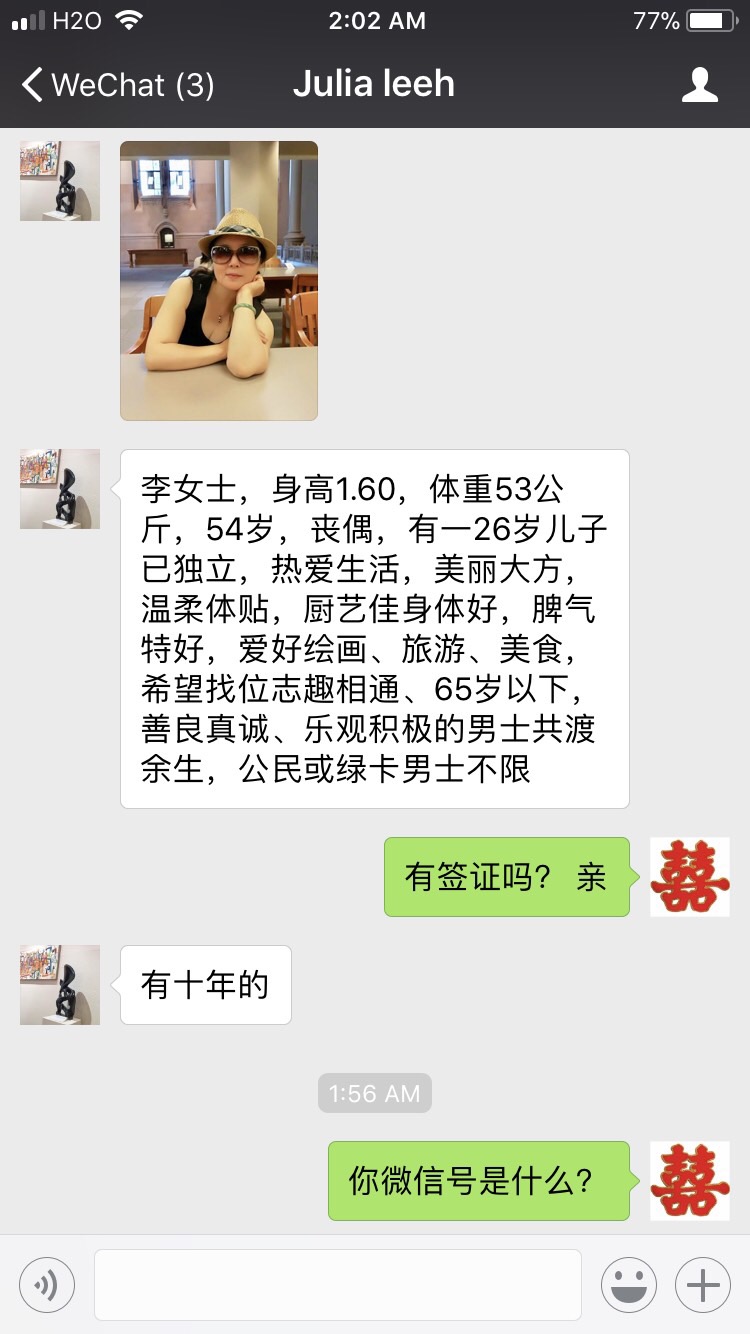The height and width of the screenshot is (1334, 750).
Task: Switch to voice message input
Action: (47, 1285)
